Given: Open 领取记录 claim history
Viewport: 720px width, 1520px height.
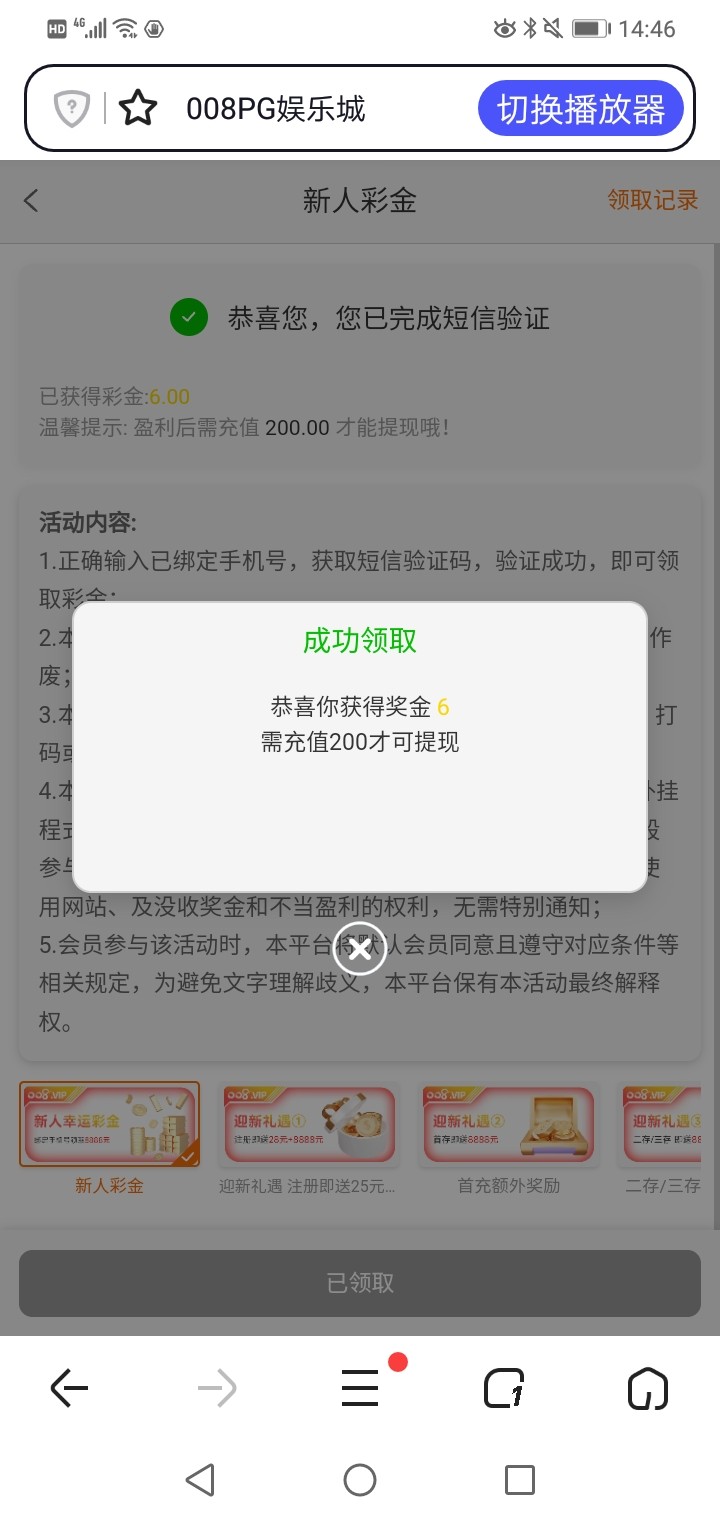Looking at the screenshot, I should tap(652, 200).
